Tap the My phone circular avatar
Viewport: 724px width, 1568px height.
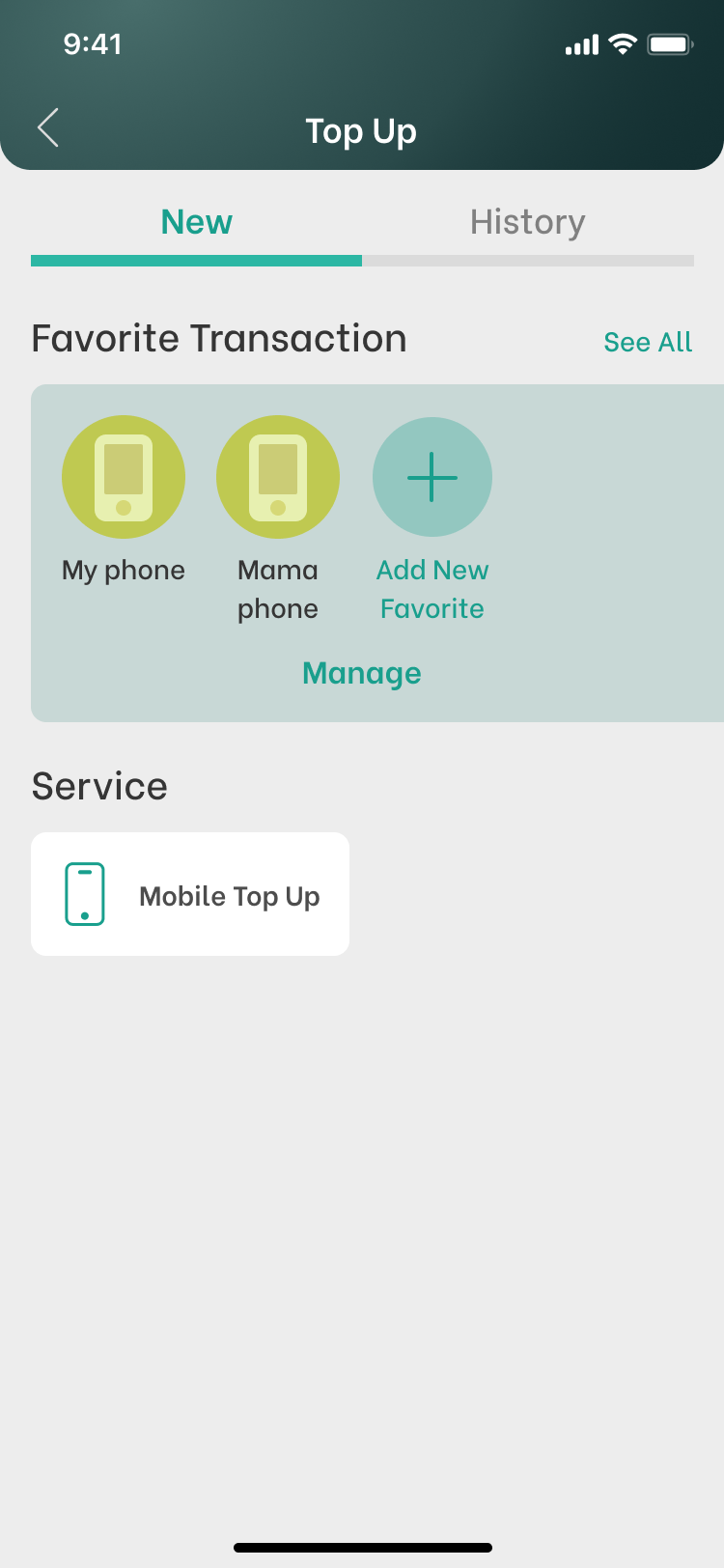click(x=124, y=476)
